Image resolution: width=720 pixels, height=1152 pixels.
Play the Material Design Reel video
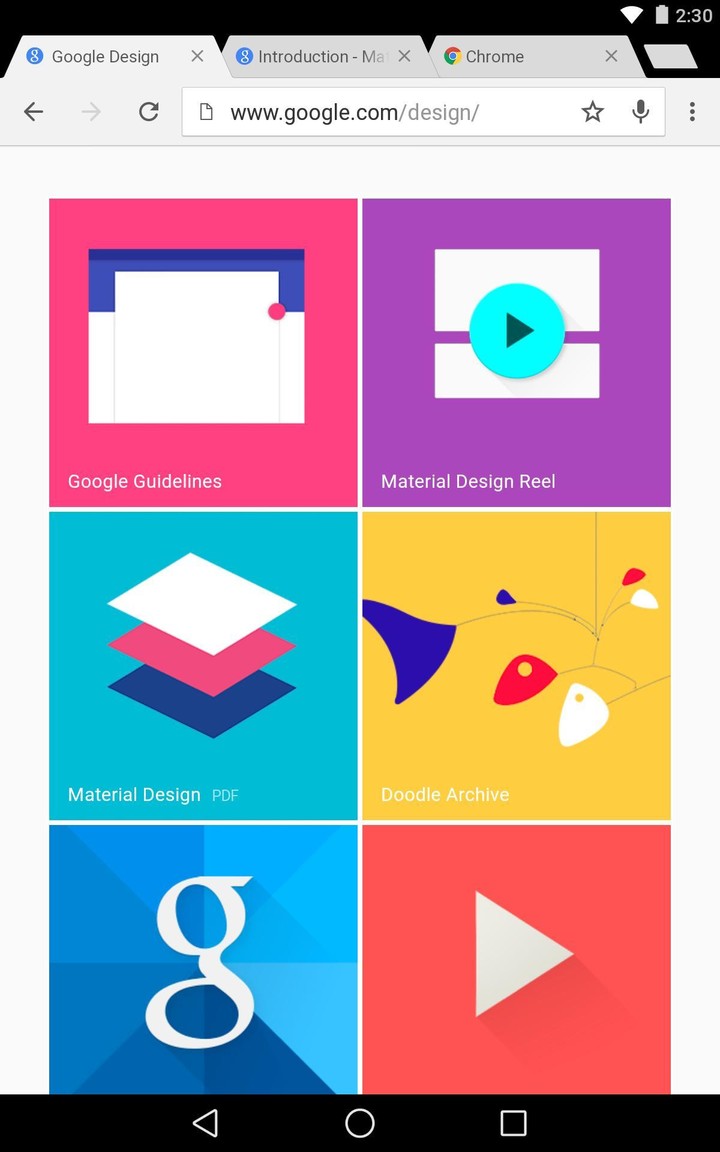(516, 330)
